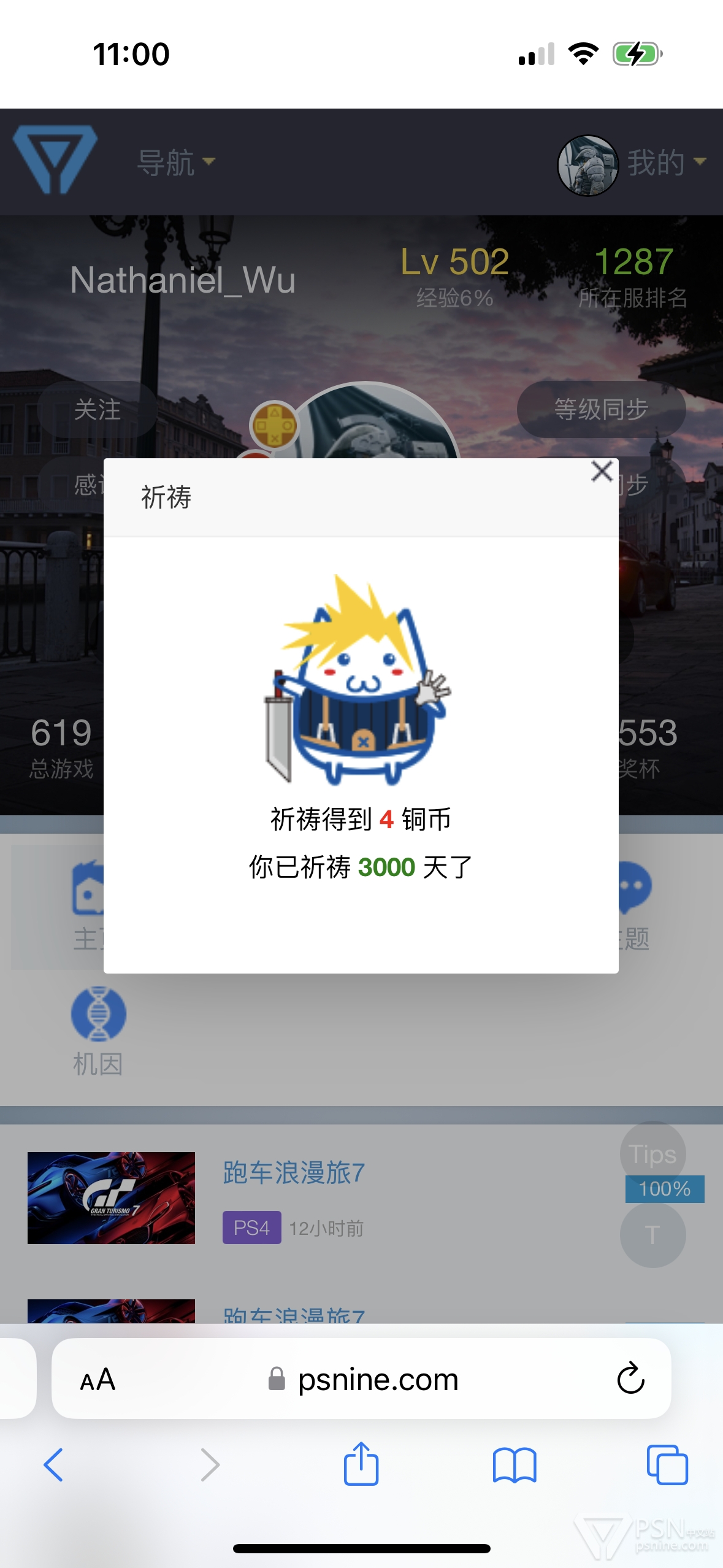Tap the Tips floating button
723x1568 pixels.
(652, 1154)
